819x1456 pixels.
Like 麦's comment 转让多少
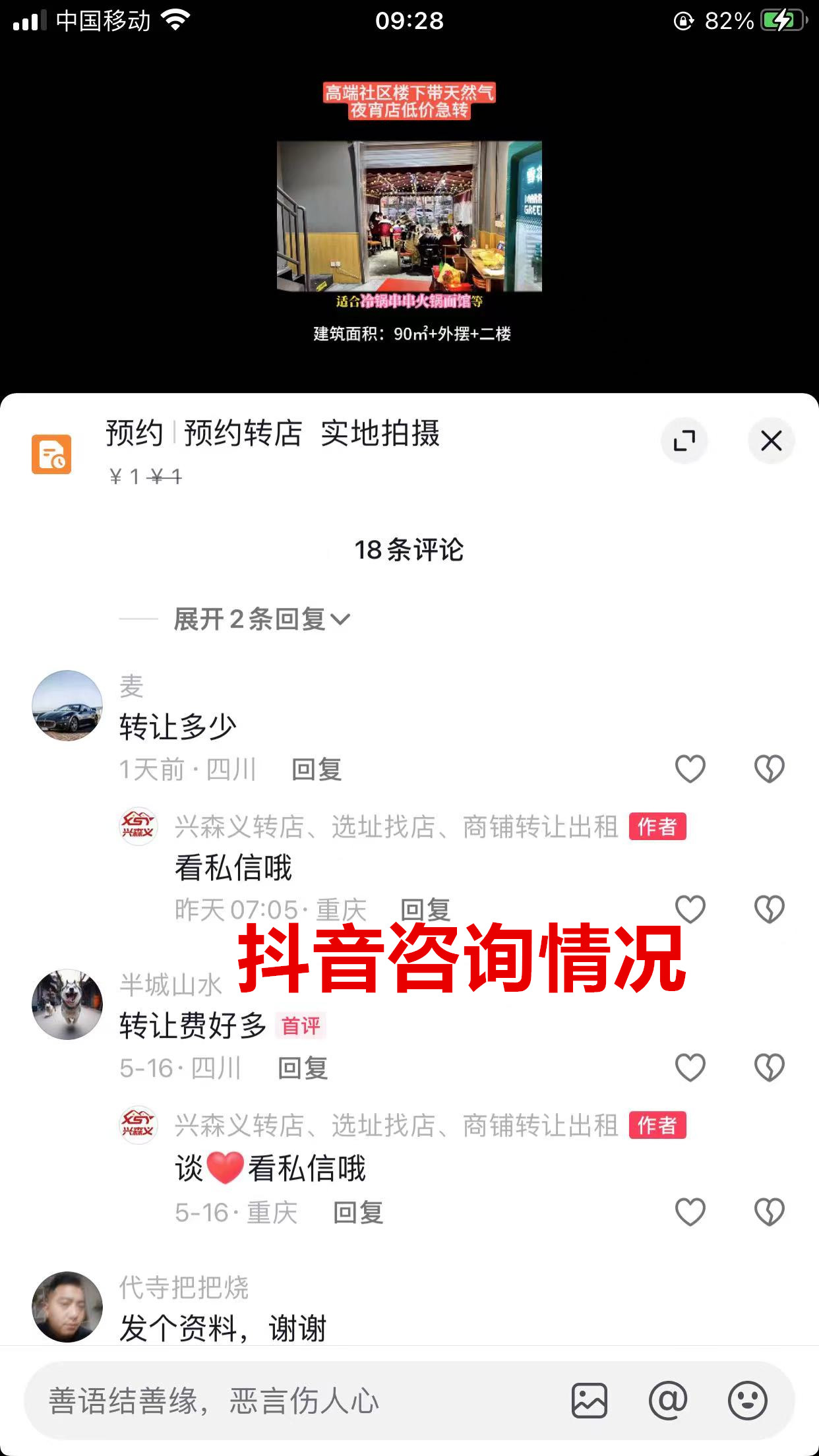click(690, 769)
